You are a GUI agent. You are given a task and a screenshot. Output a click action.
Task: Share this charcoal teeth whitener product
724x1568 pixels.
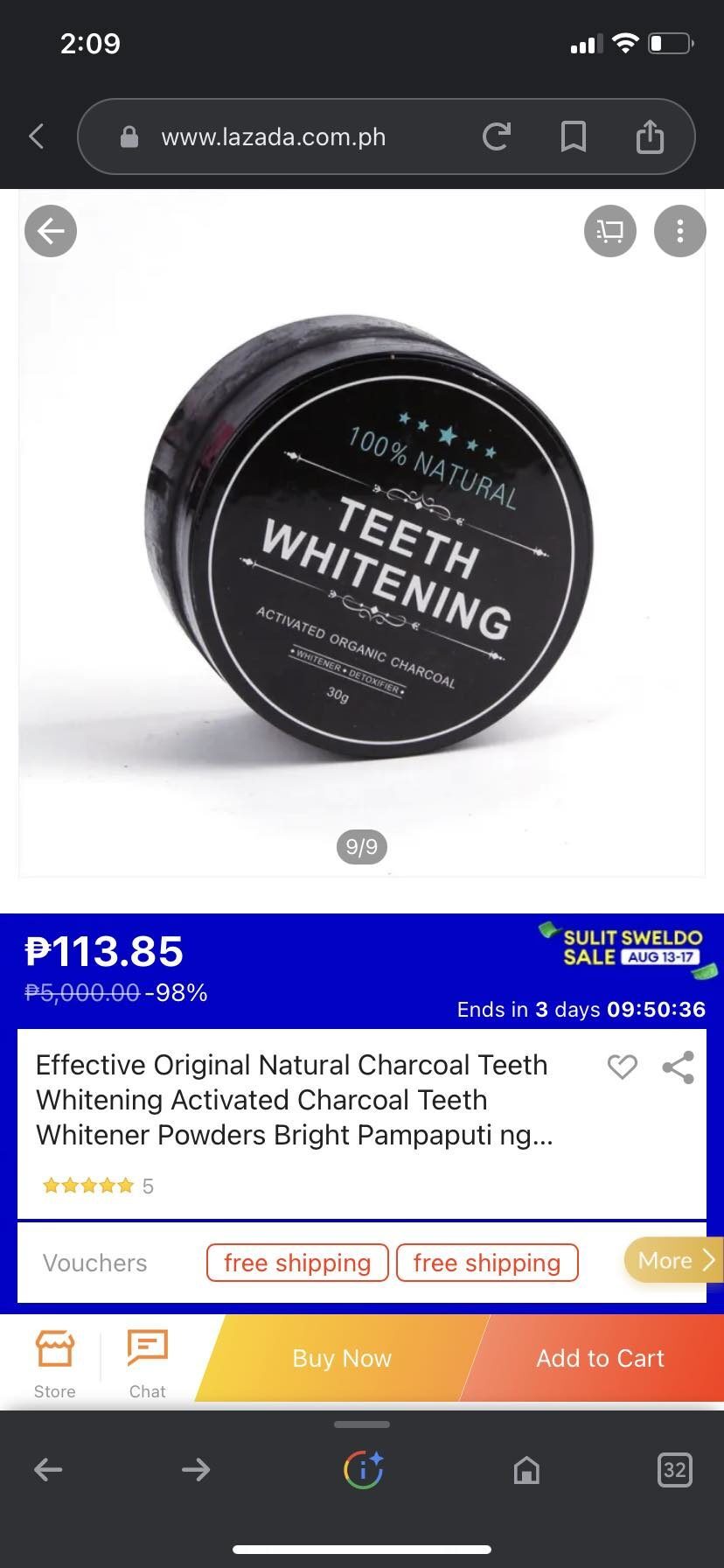[678, 1067]
